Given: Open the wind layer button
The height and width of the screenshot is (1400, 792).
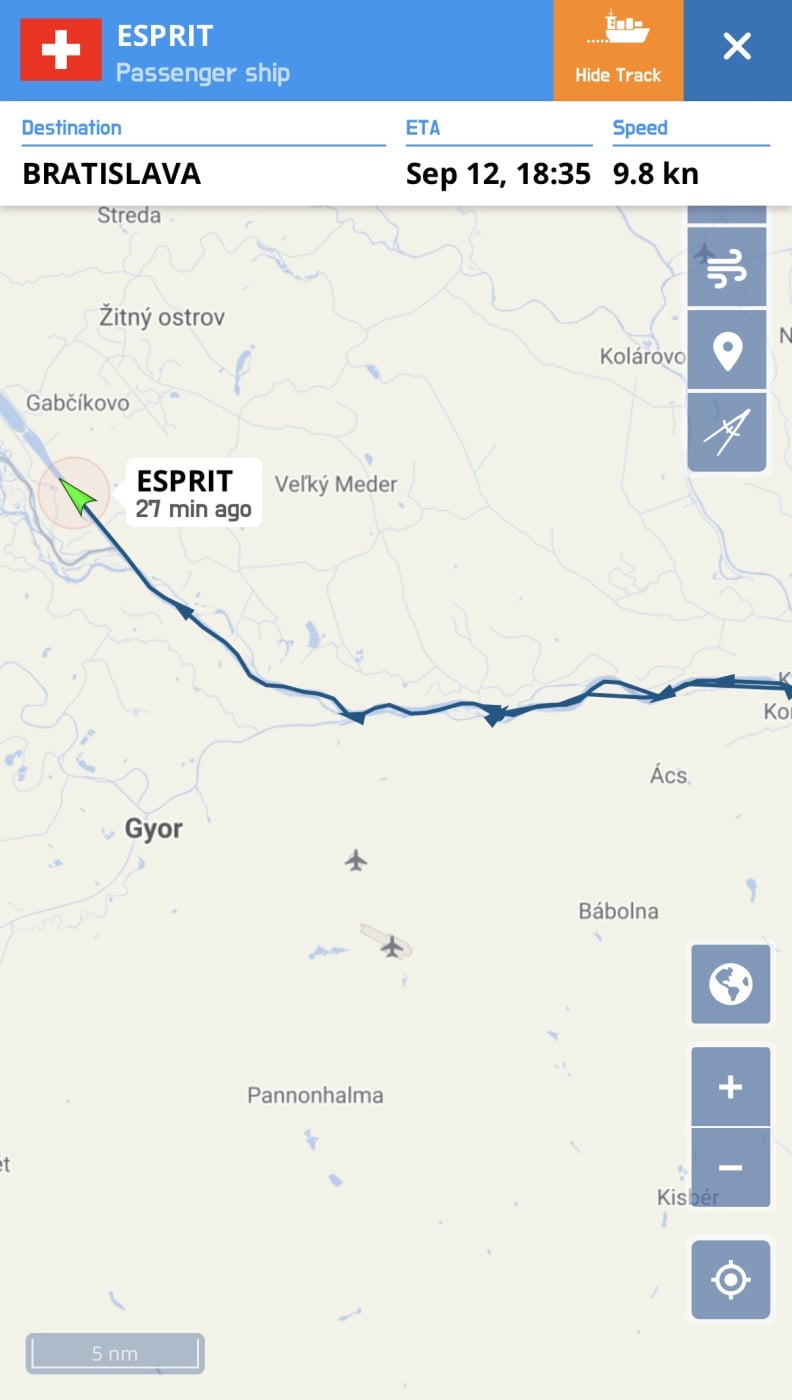Looking at the screenshot, I should (x=727, y=267).
